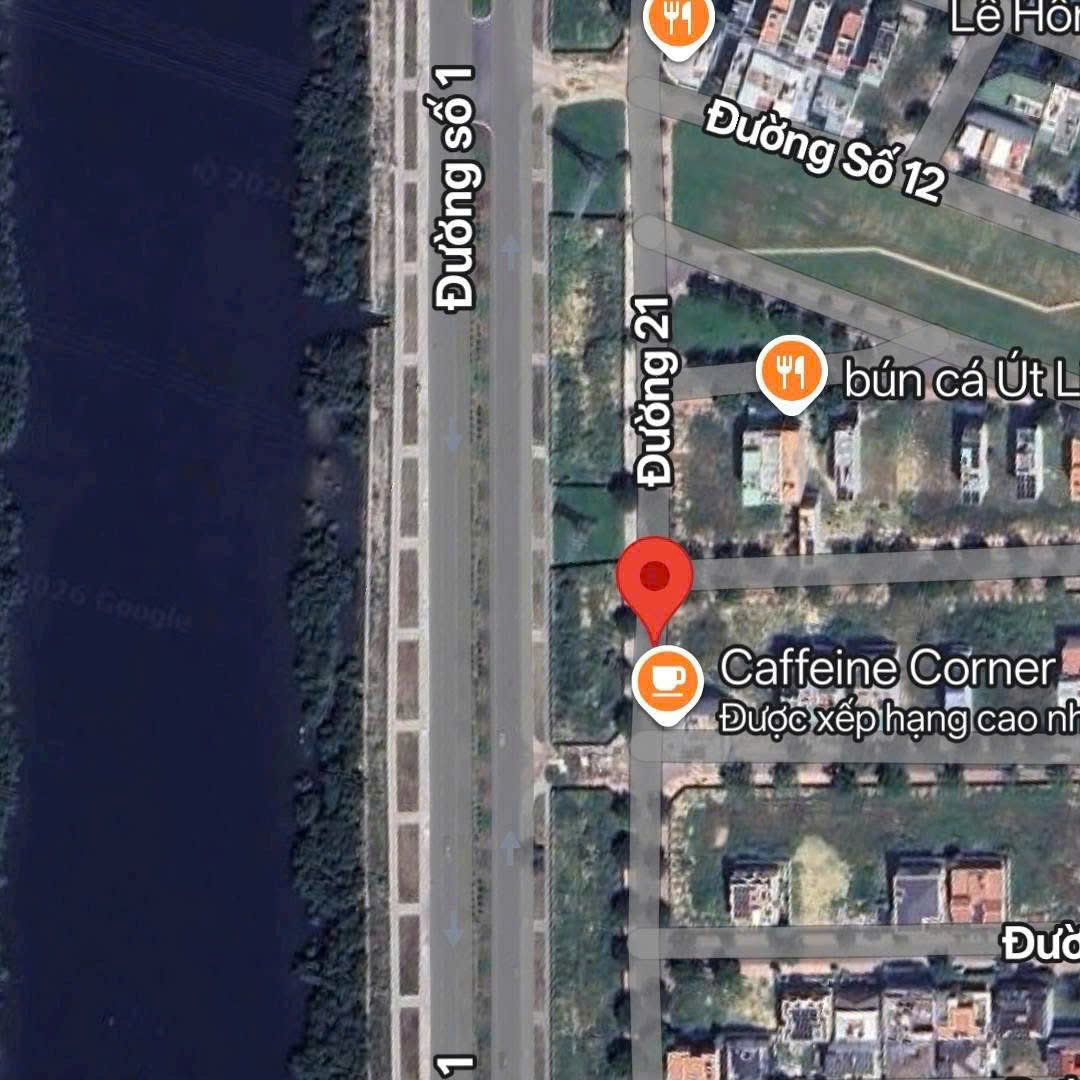Open the Caffeine Corner cafe marker
This screenshot has height=1080, width=1080.
(668, 681)
